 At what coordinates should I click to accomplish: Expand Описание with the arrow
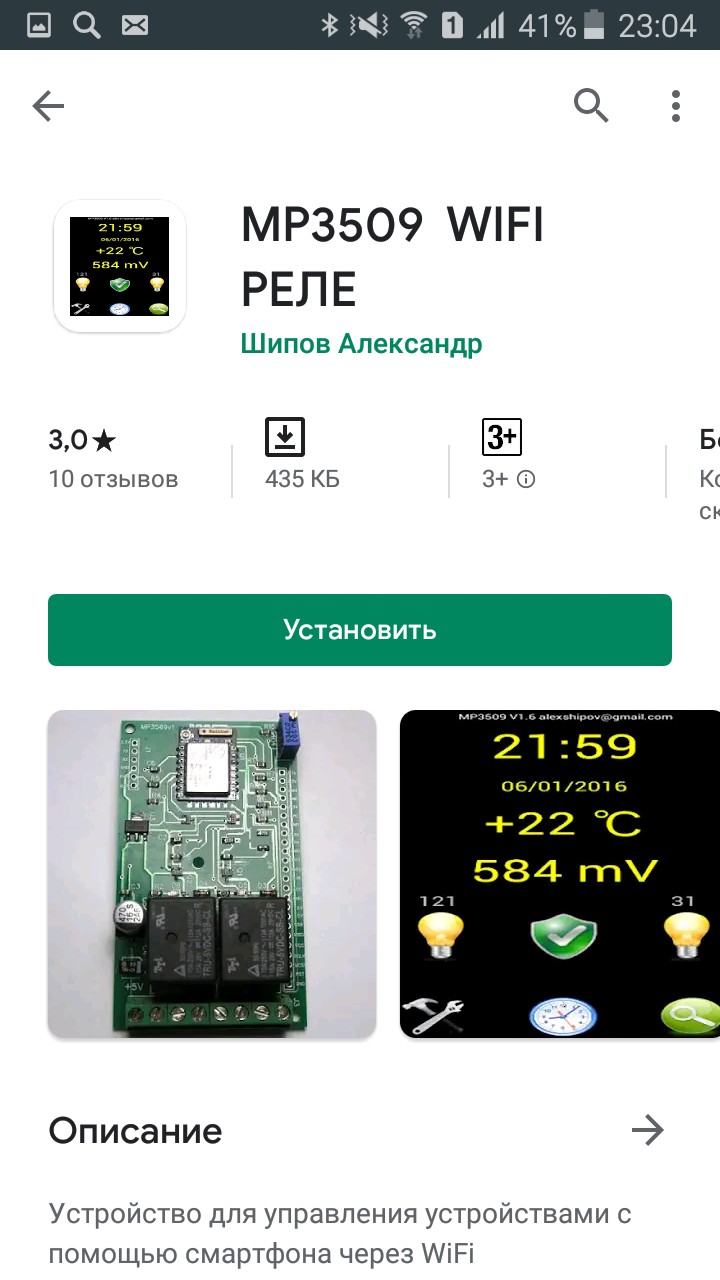pos(647,1131)
